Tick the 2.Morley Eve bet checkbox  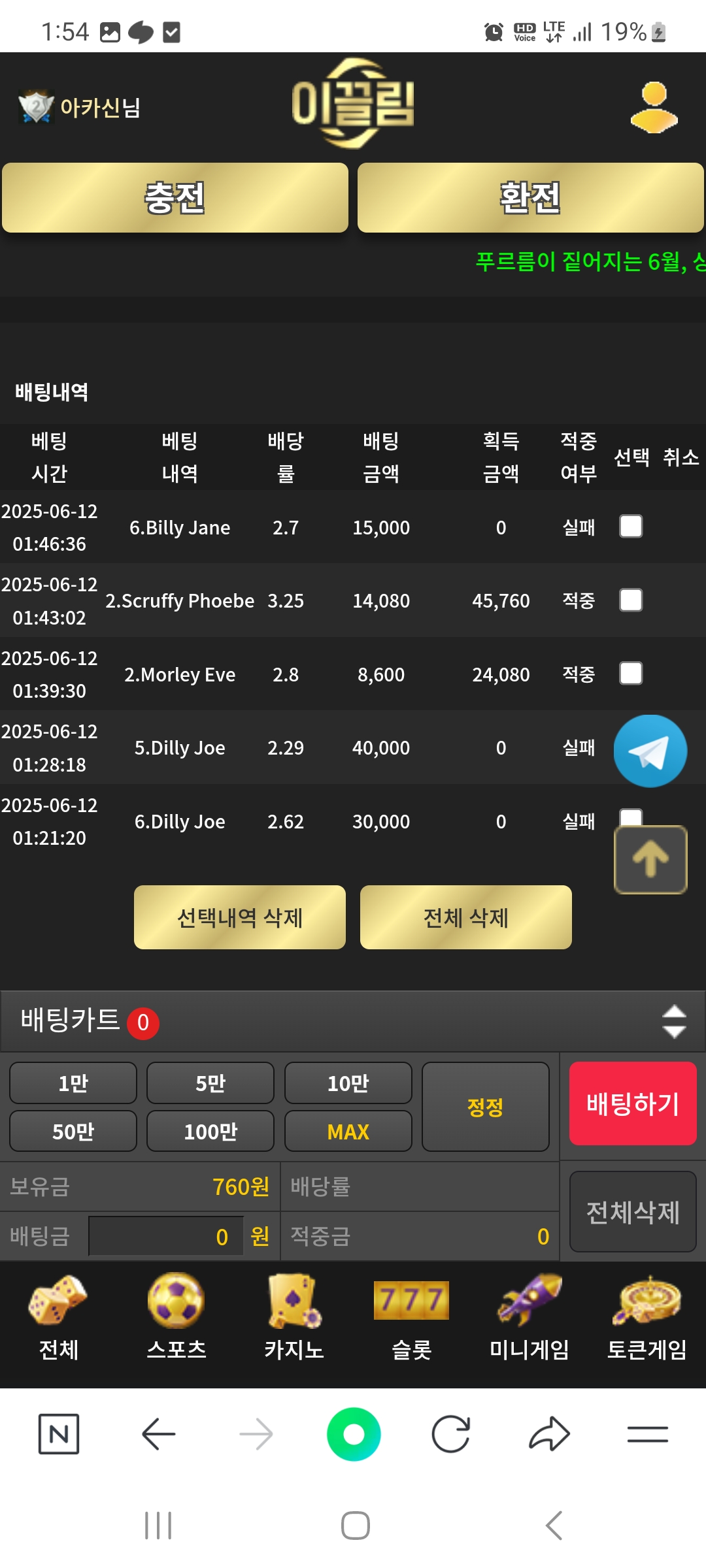[631, 674]
